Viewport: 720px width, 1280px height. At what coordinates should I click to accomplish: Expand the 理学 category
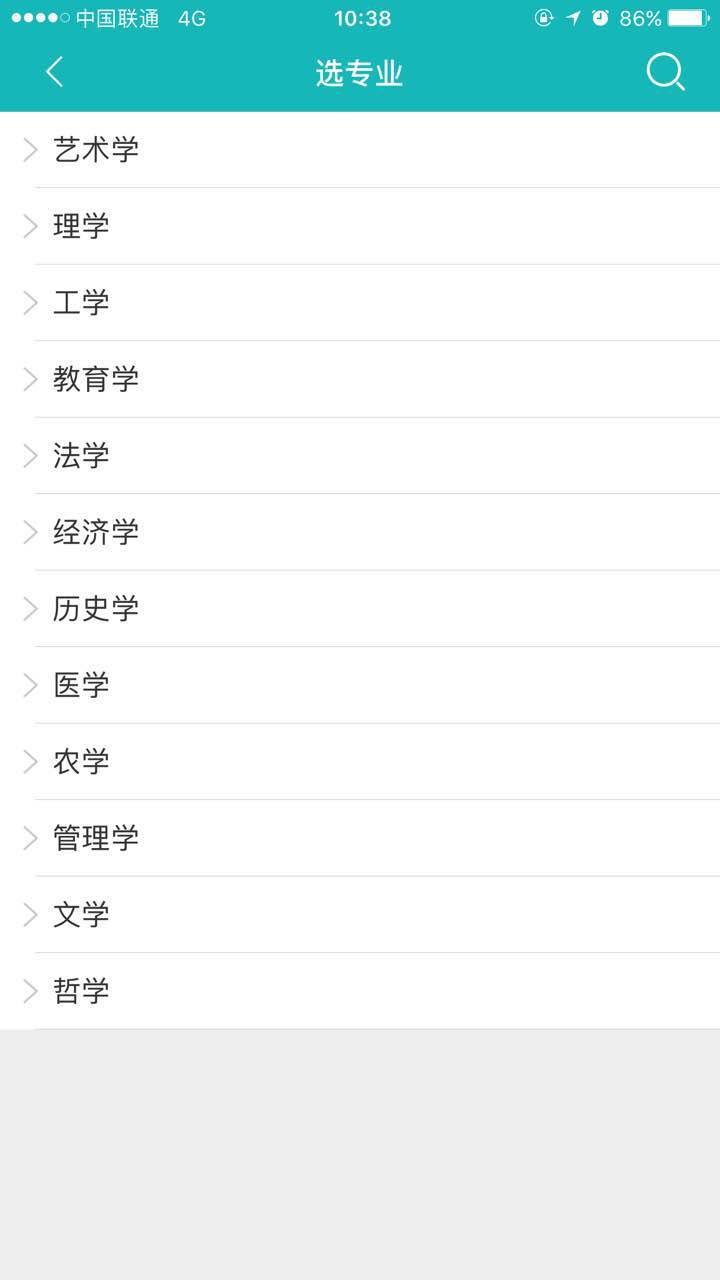[80, 226]
